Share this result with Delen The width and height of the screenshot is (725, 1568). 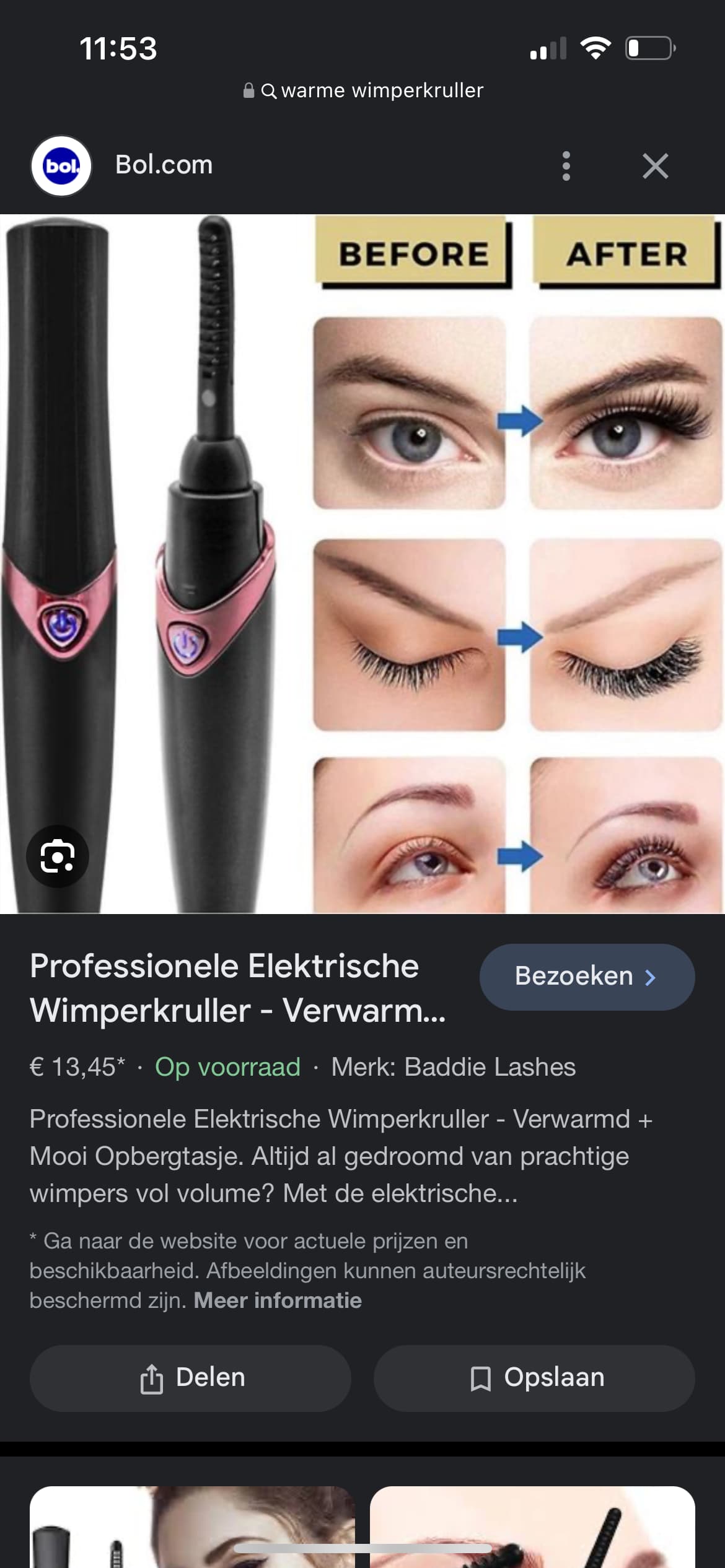click(x=190, y=1378)
